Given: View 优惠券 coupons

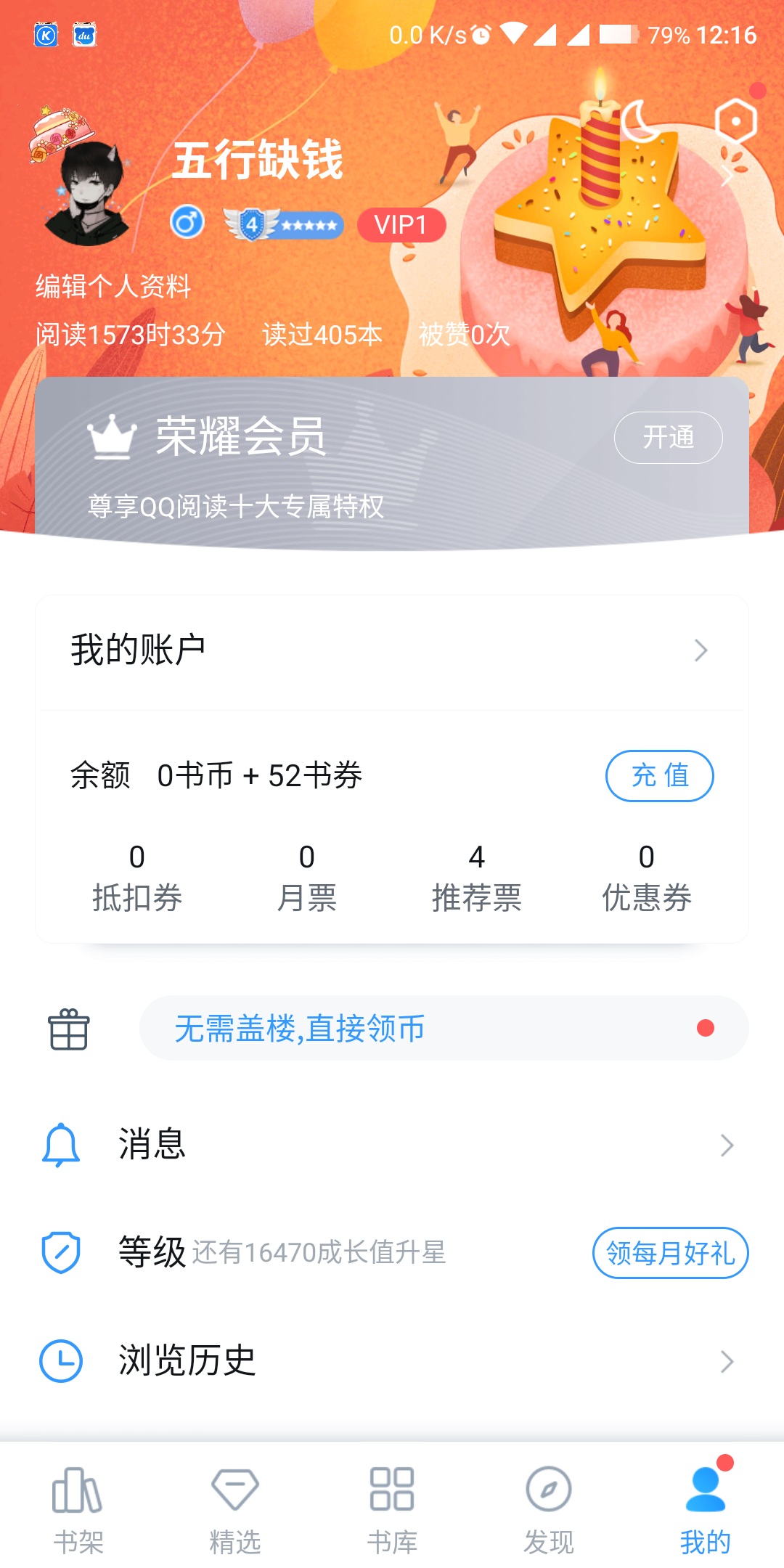Looking at the screenshot, I should click(x=646, y=877).
